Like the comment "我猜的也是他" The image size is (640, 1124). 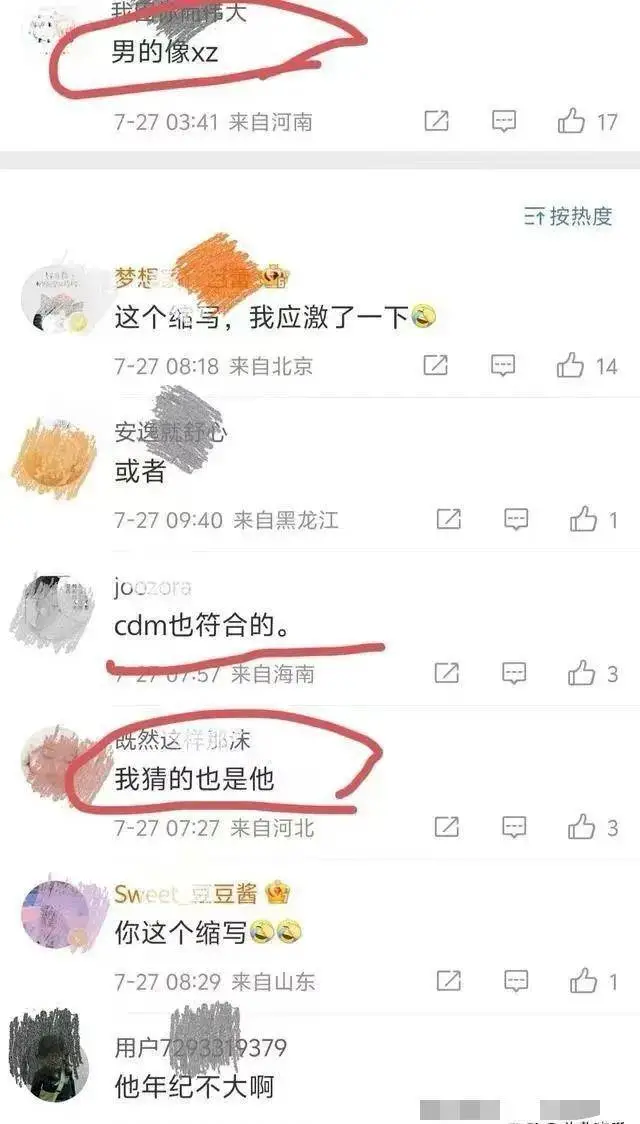pos(582,828)
